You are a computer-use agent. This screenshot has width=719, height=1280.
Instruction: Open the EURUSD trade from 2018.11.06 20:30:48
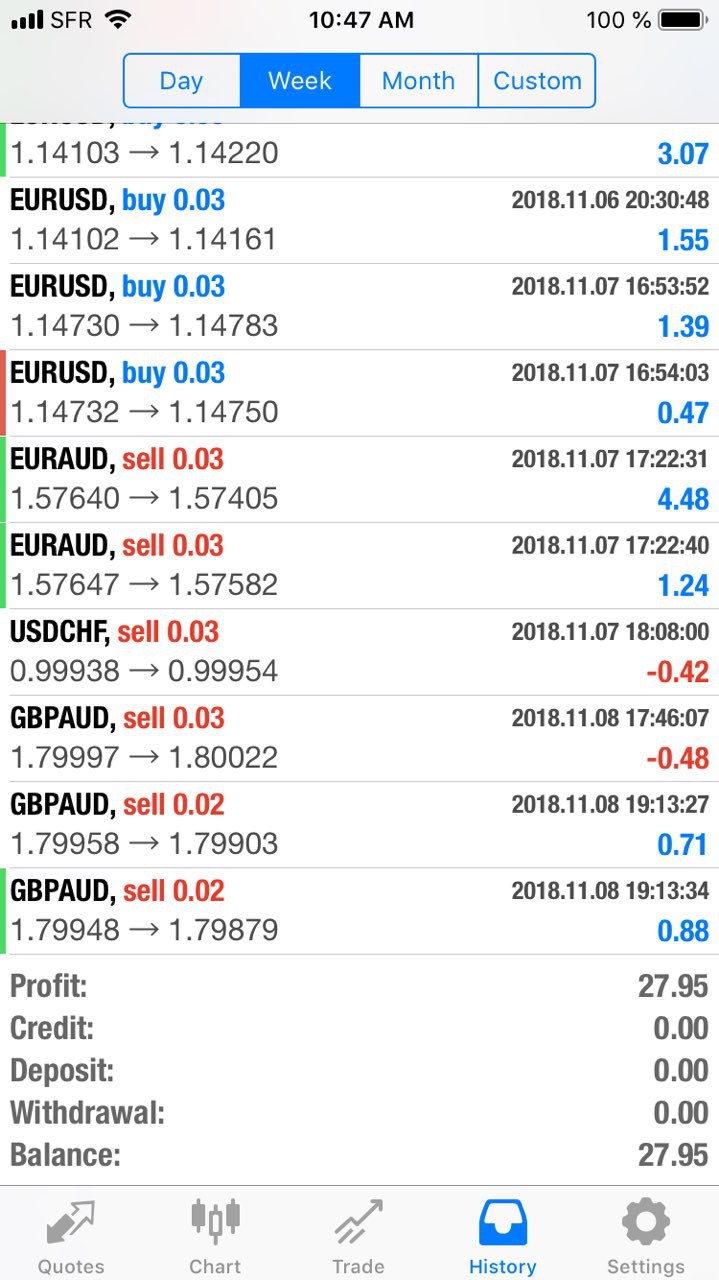[359, 221]
